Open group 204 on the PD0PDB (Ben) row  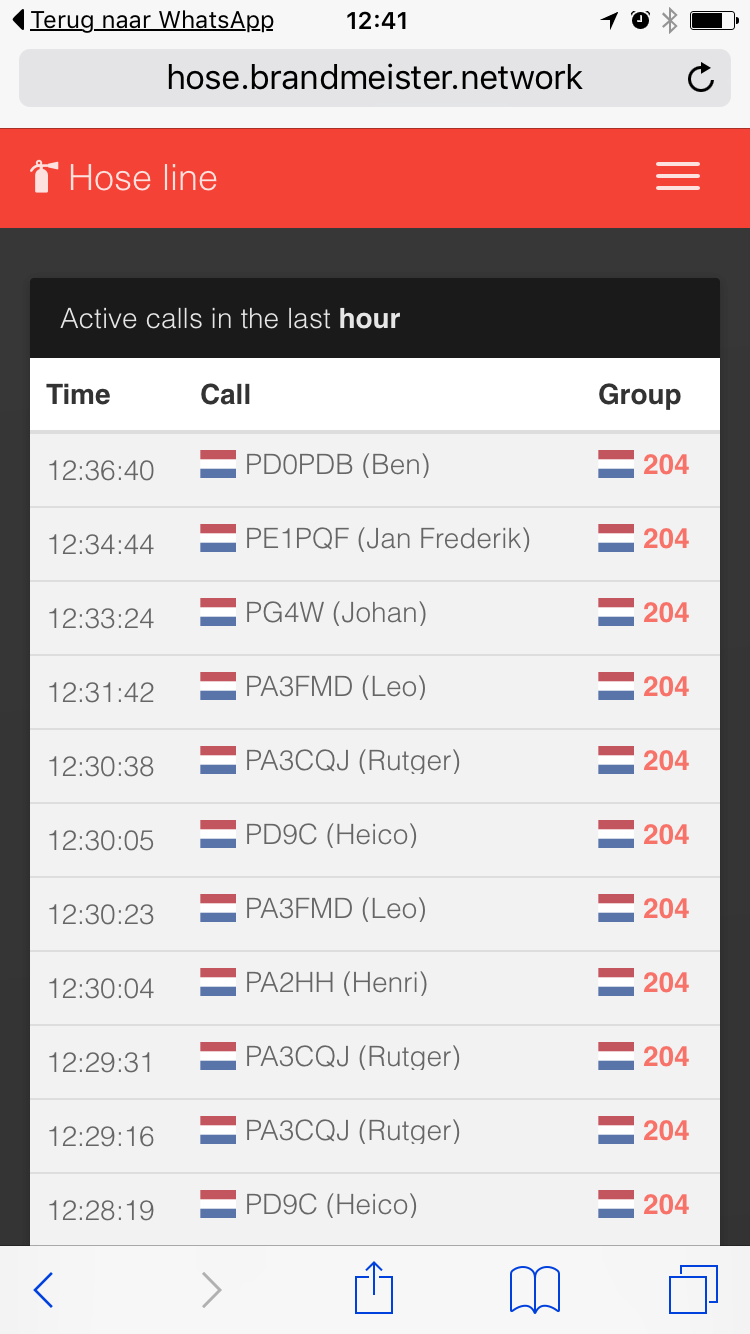(666, 465)
